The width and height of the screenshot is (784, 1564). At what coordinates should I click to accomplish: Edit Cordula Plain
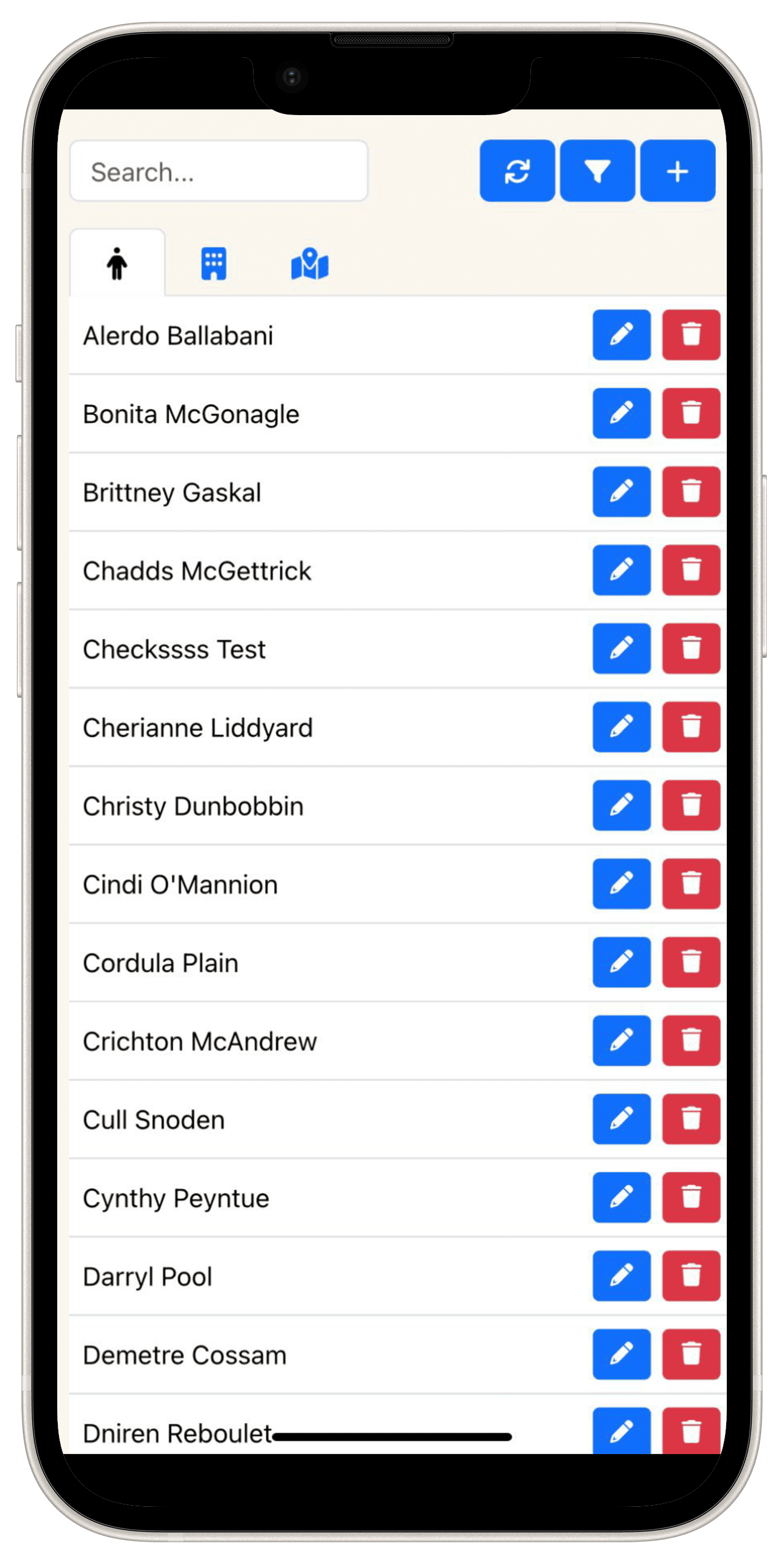point(621,962)
